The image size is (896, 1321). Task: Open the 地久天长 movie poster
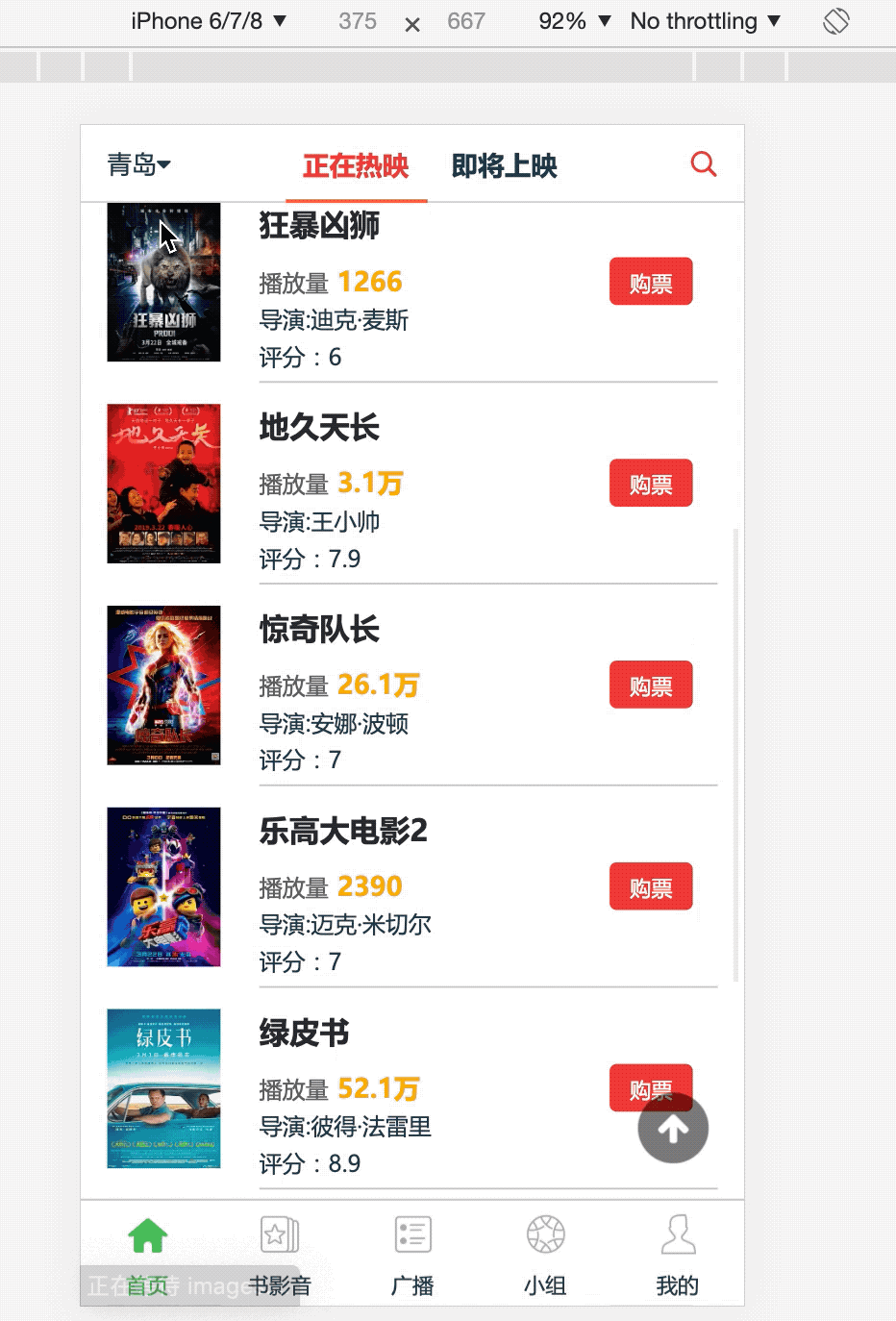coord(163,484)
